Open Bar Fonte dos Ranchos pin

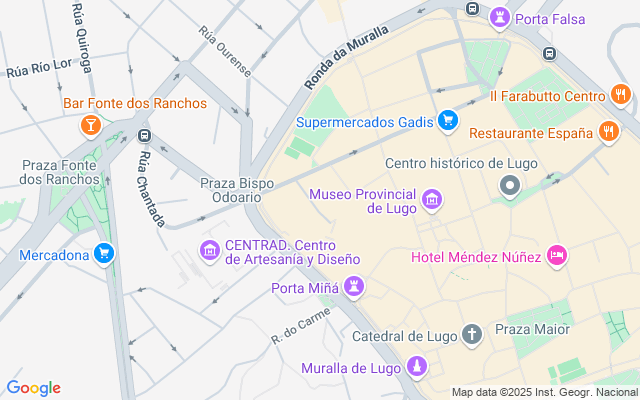(x=91, y=123)
